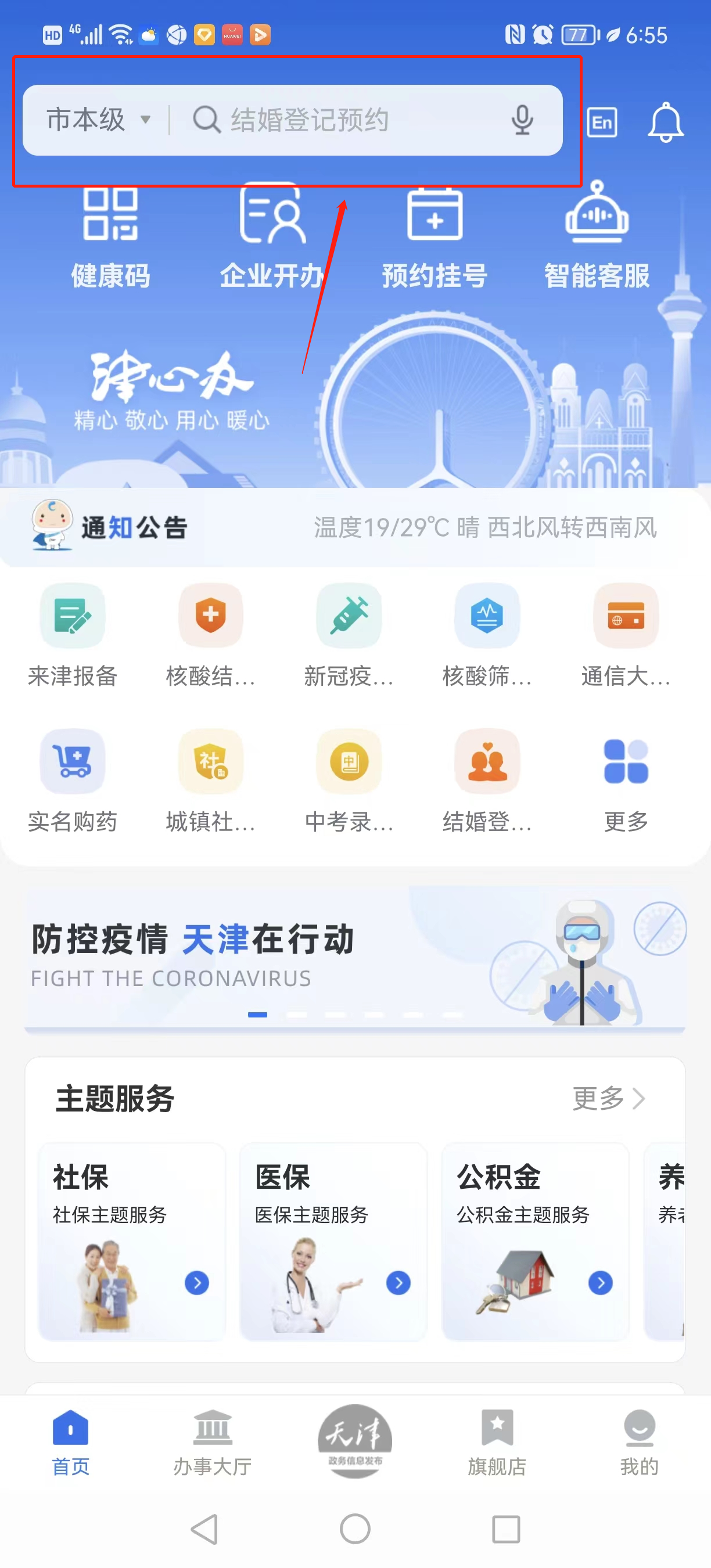Launch 智能客服 assistant
Viewport: 711px width, 1568px height.
(x=597, y=238)
